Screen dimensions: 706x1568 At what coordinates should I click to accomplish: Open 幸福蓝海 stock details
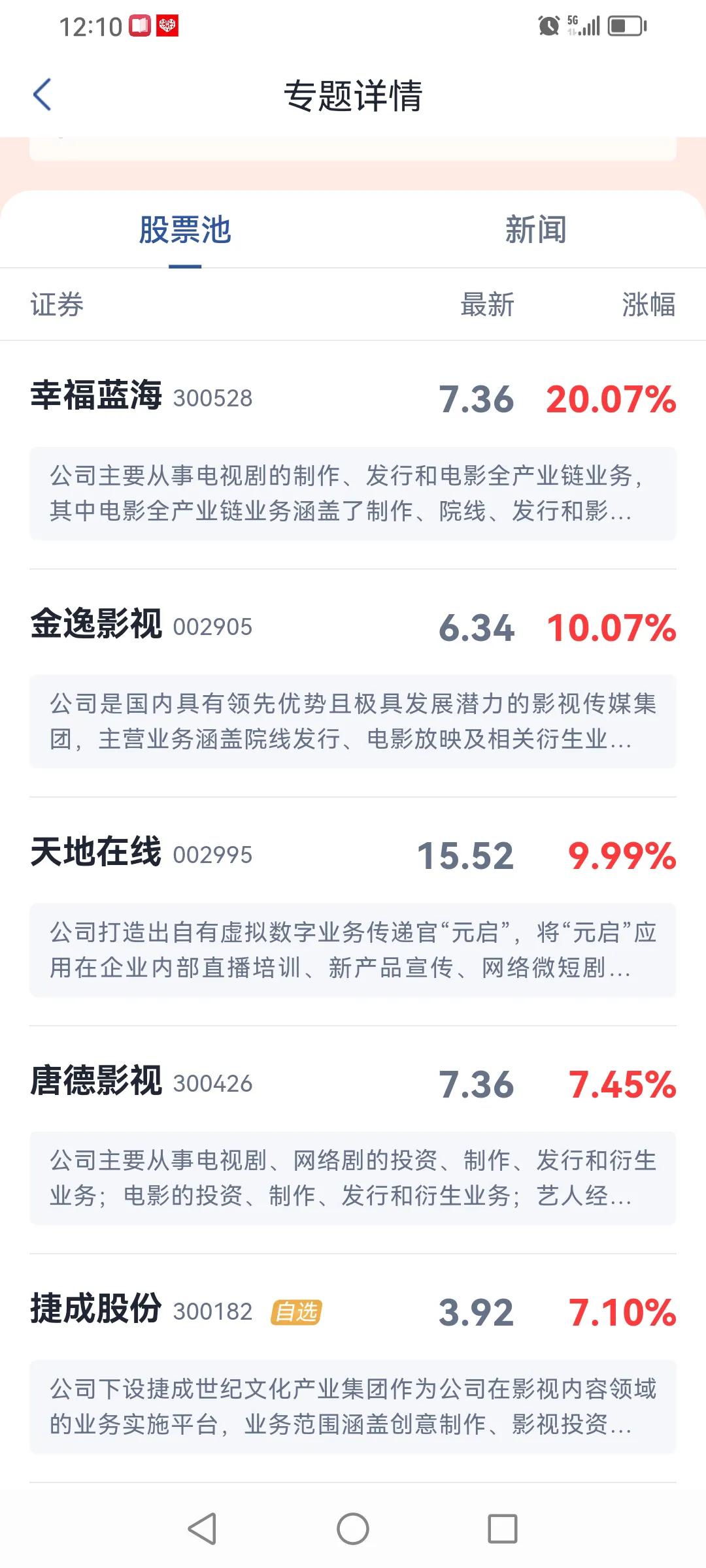pos(95,397)
